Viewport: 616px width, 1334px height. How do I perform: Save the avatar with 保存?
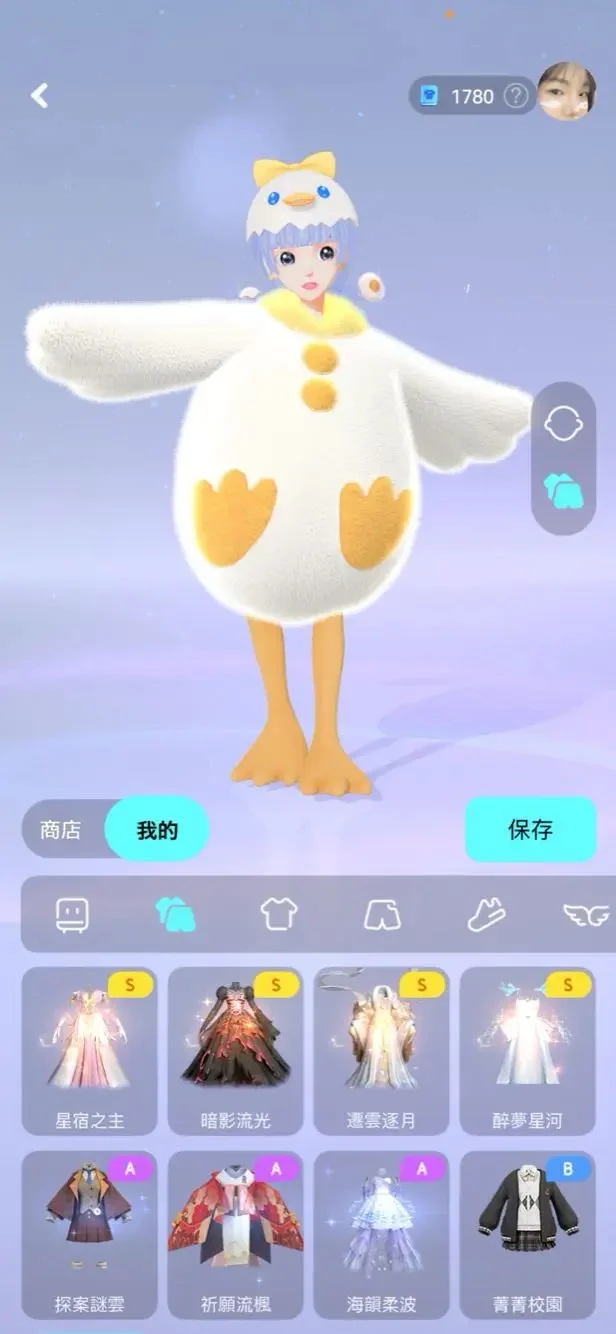[530, 829]
